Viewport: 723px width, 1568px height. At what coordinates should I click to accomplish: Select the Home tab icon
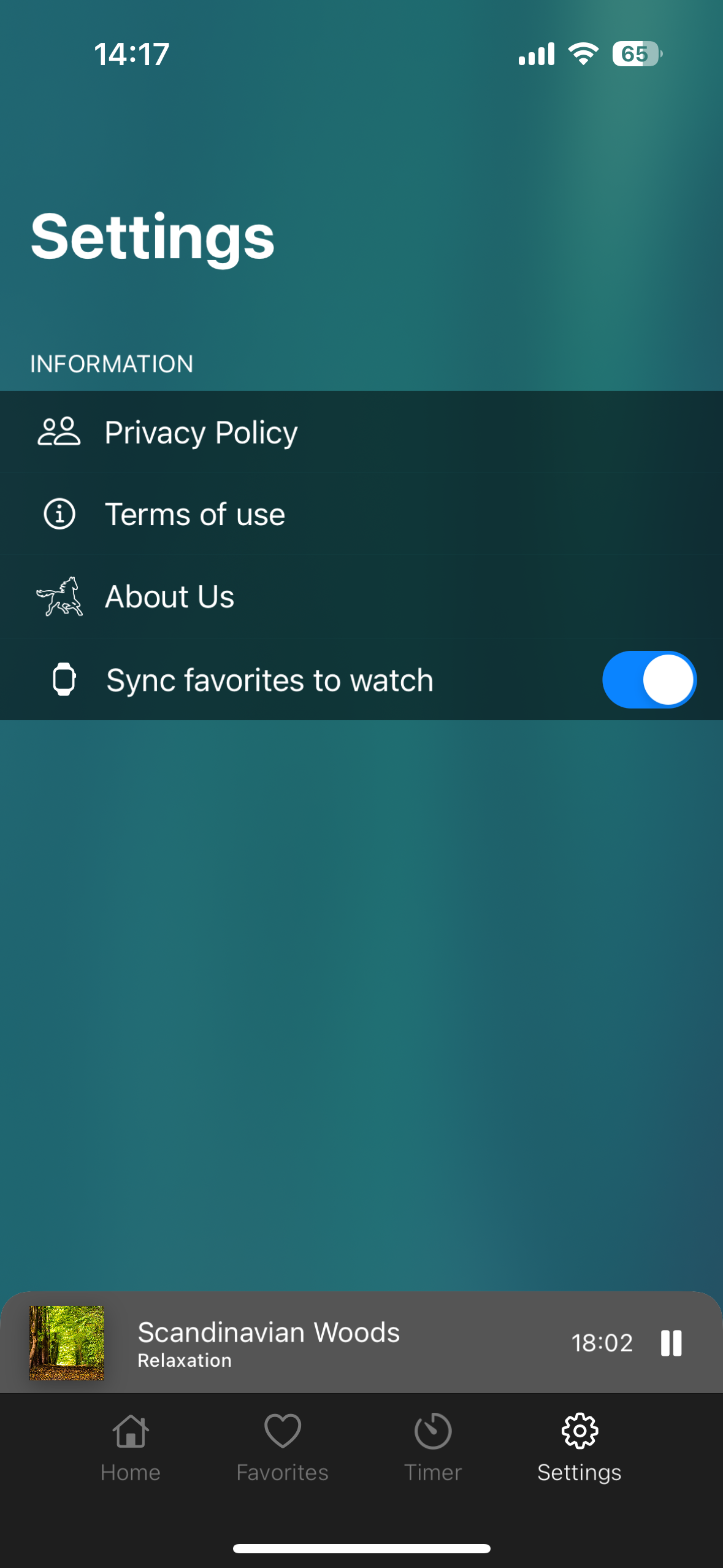coord(131,1431)
